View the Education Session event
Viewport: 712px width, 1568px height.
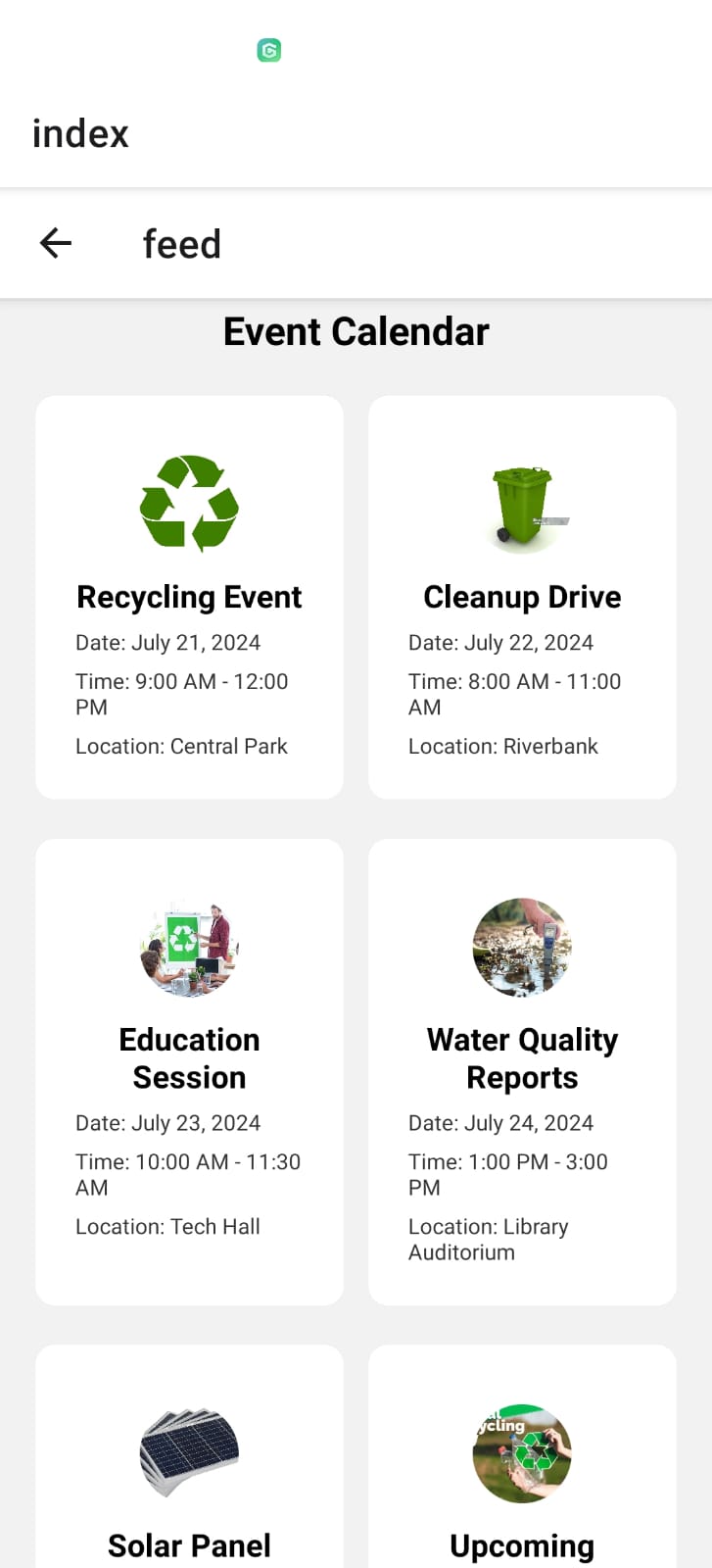click(189, 1070)
